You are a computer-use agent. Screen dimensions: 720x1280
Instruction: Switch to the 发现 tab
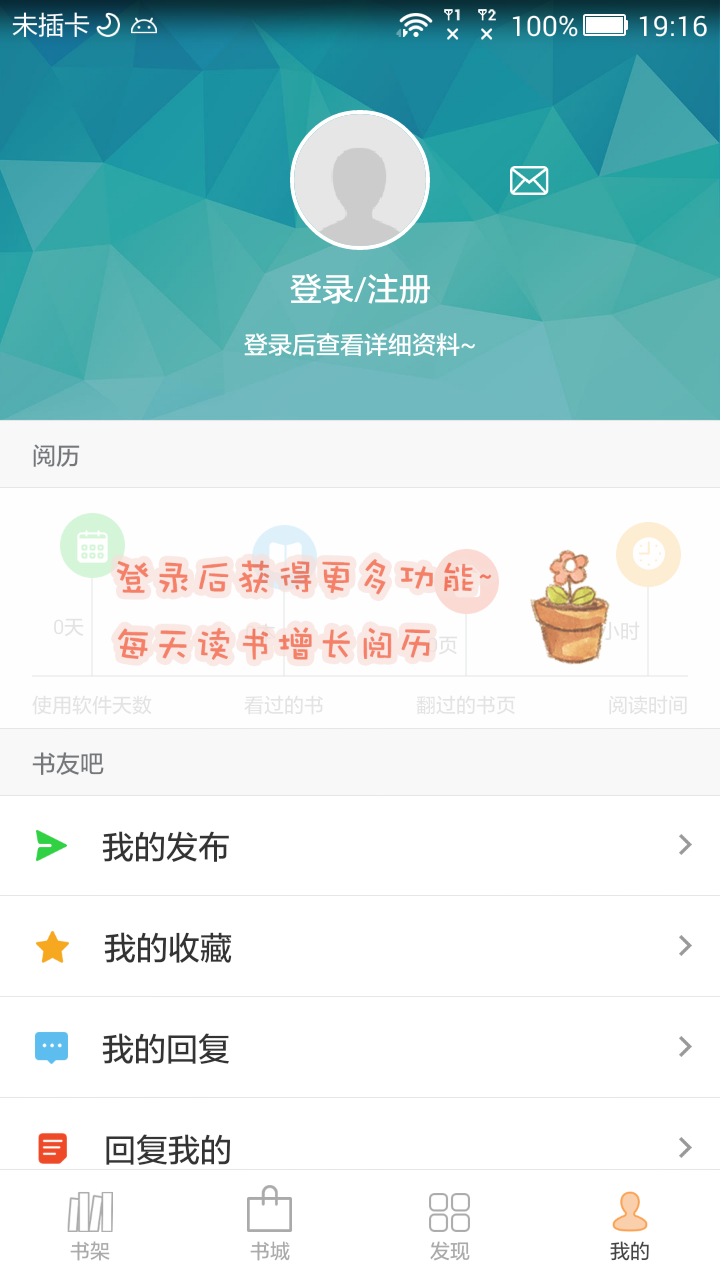(x=450, y=1226)
